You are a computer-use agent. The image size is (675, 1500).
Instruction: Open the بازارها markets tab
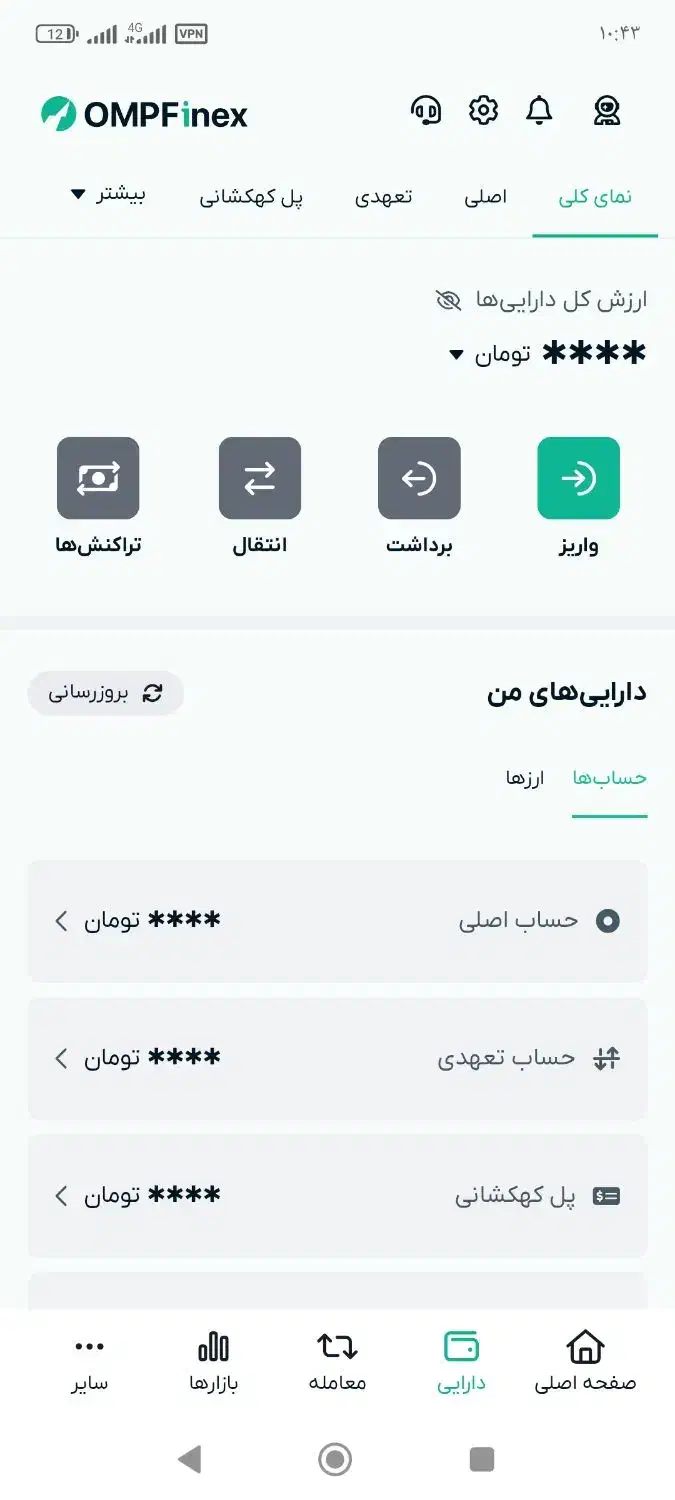click(213, 1362)
